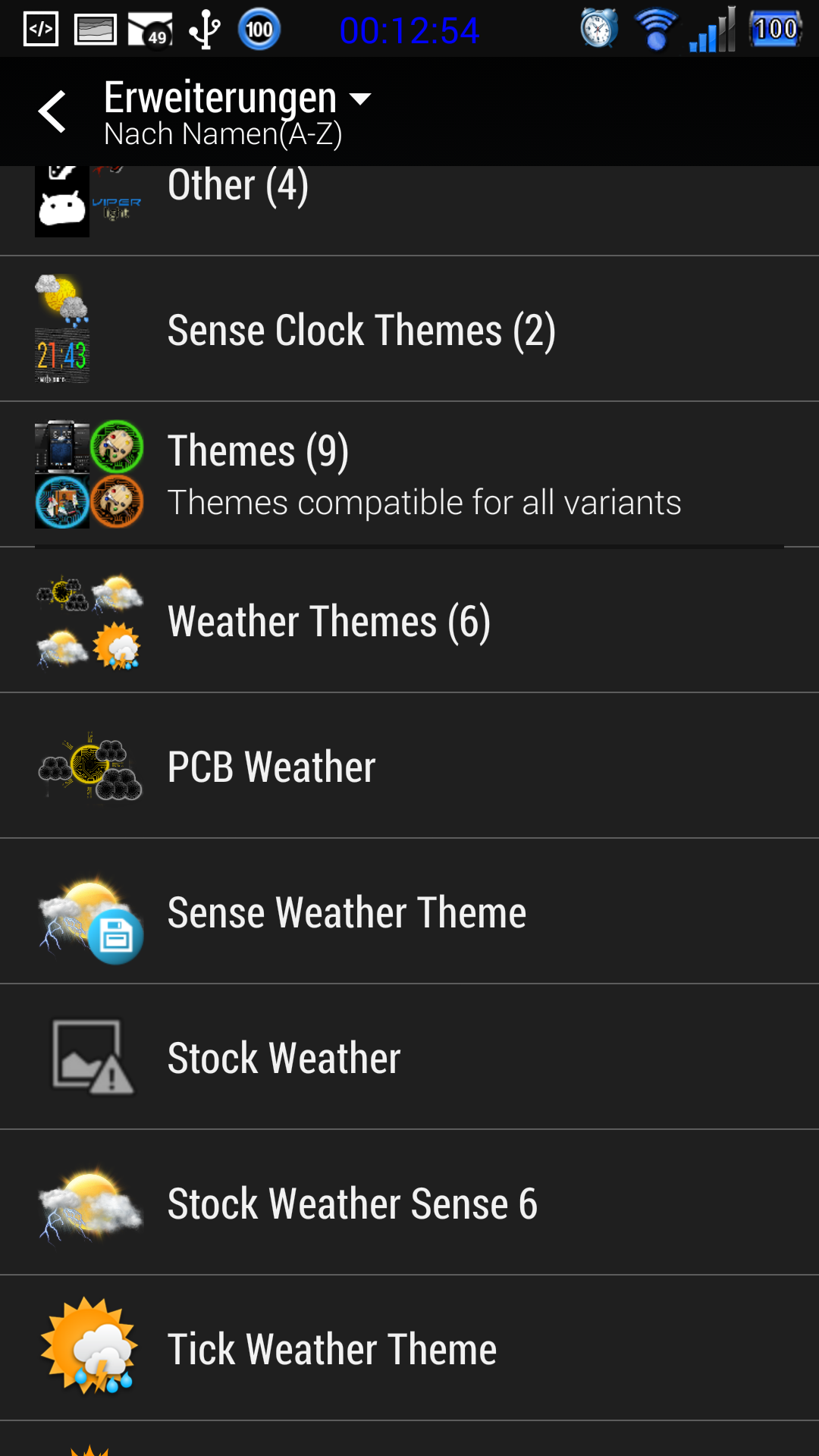The height and width of the screenshot is (1456, 819).
Task: Select Tick Weather Theme
Action: tap(409, 1348)
